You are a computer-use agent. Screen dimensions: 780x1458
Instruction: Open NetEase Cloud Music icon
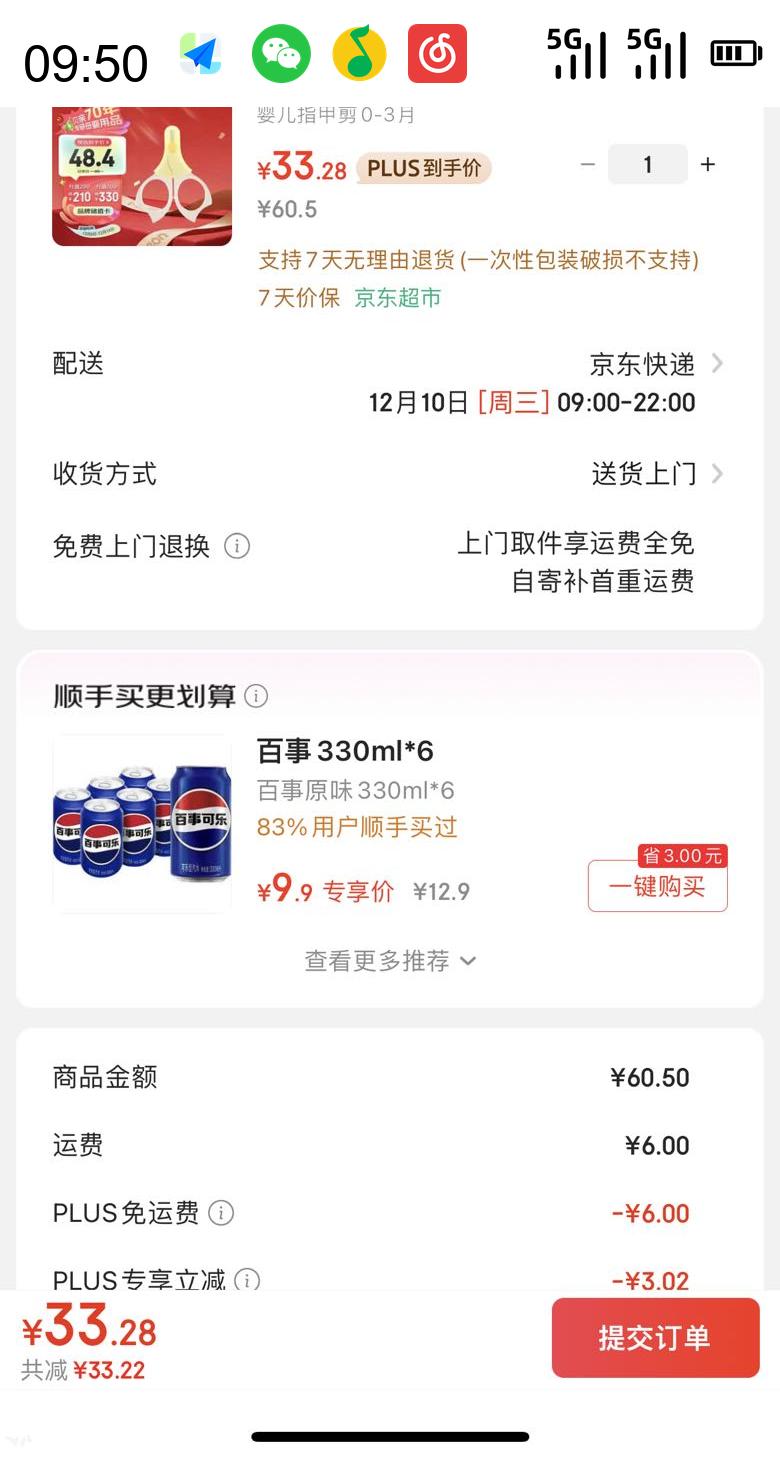(x=437, y=54)
